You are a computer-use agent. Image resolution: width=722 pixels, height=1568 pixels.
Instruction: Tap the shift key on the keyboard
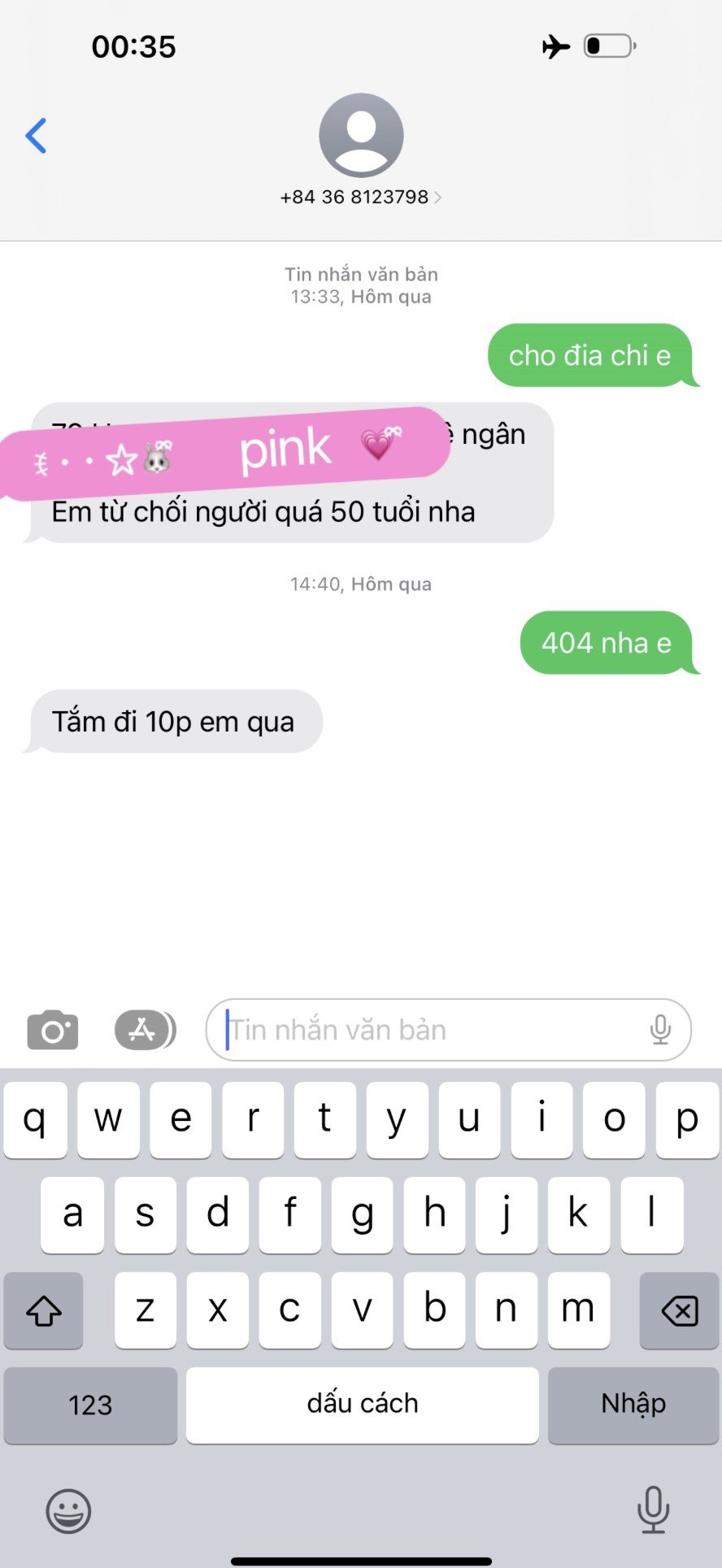(x=44, y=1310)
